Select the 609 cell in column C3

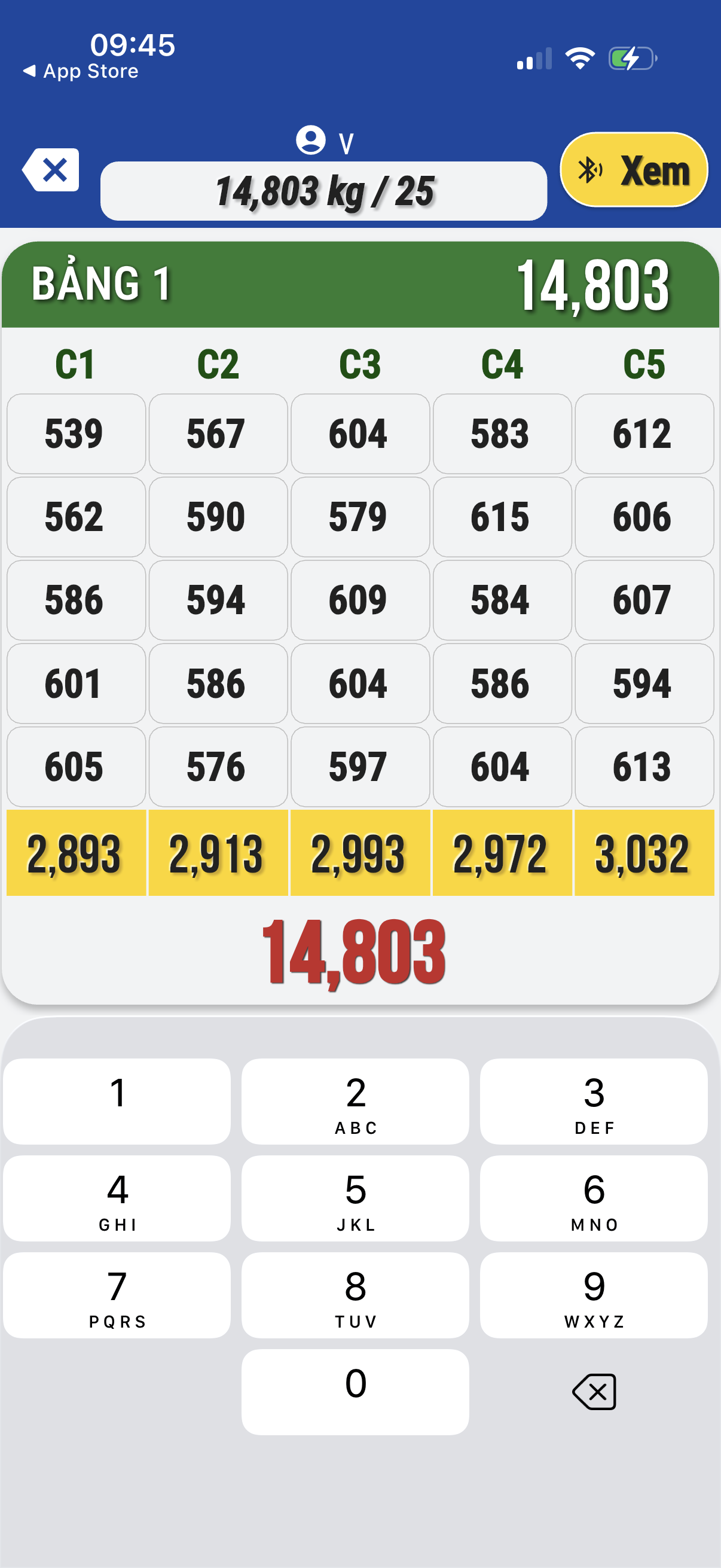coord(359,600)
